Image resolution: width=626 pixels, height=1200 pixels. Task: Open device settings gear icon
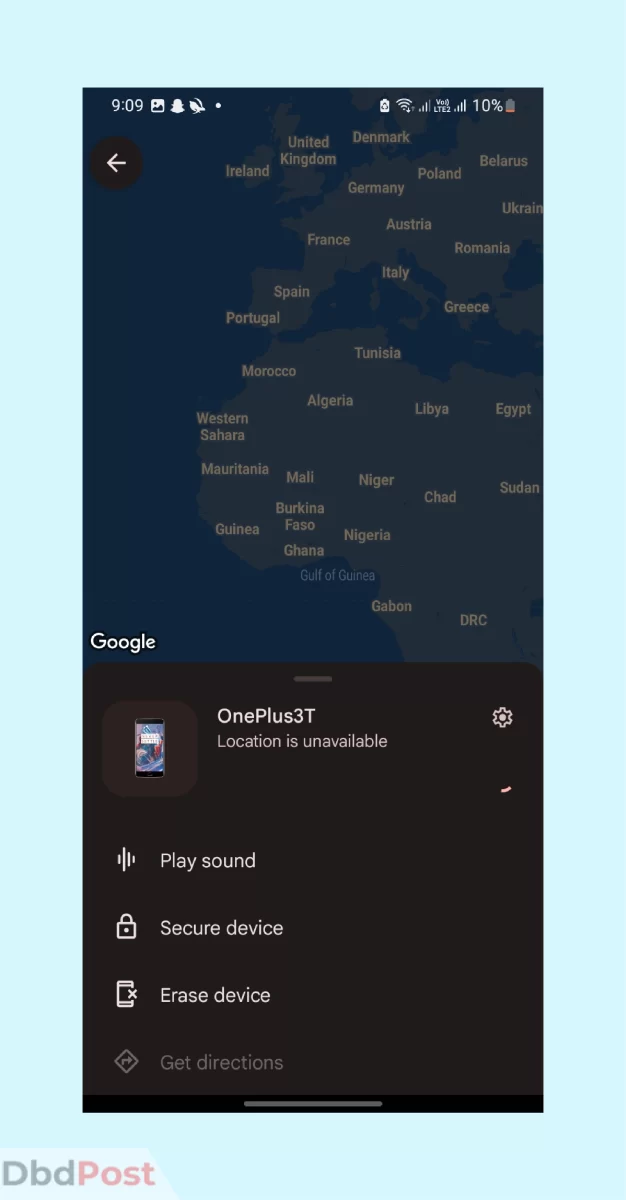click(502, 717)
